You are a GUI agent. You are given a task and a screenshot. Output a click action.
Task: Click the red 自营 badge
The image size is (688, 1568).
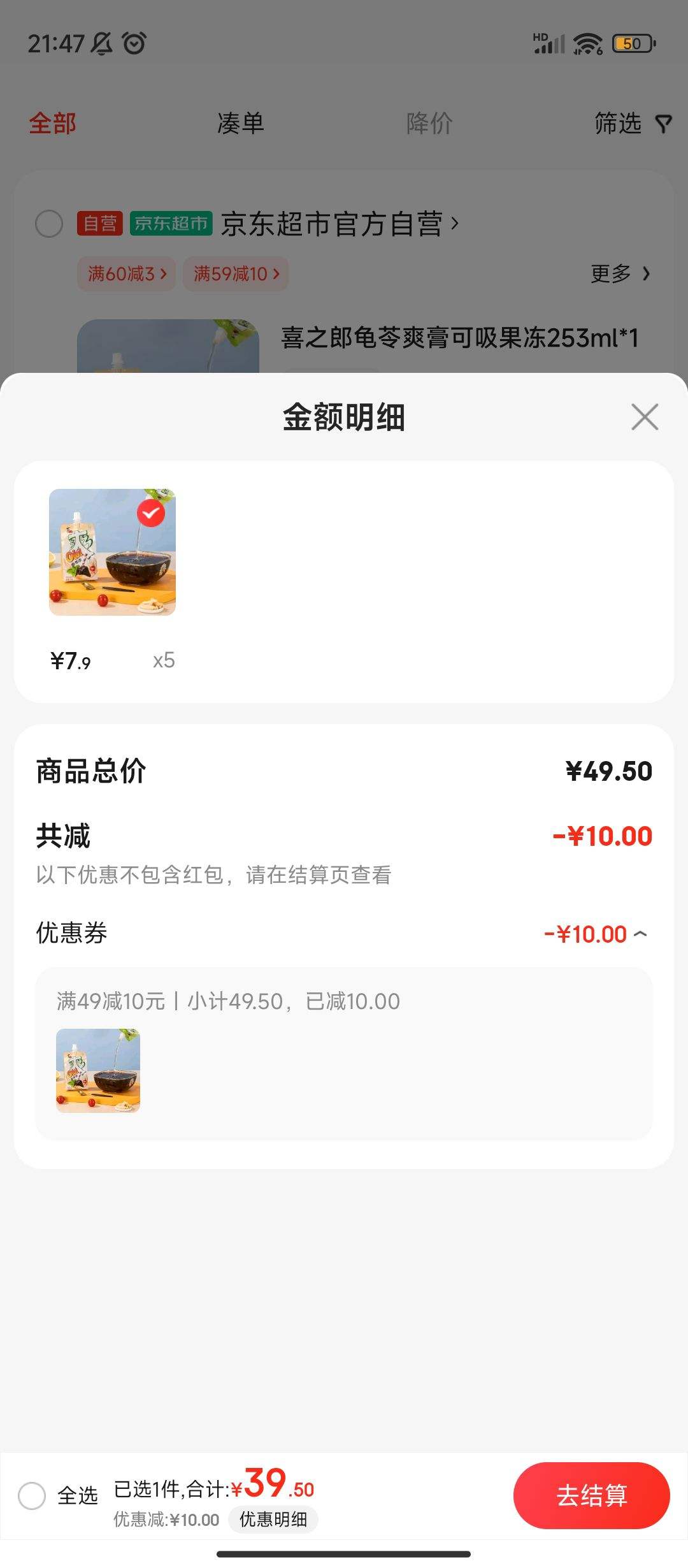[99, 224]
